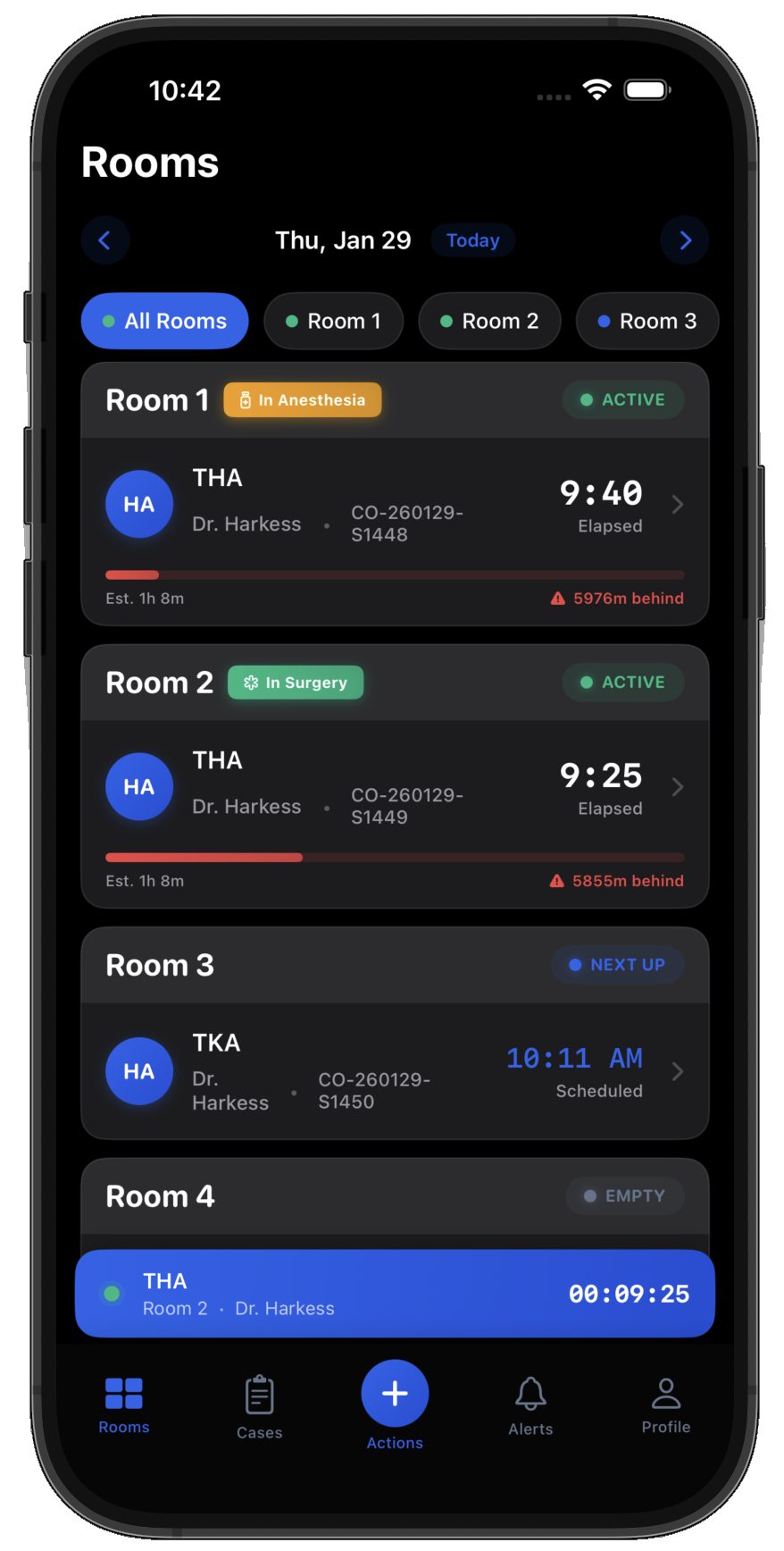Tap the Today badge next to the date
Image resolution: width=784 pixels, height=1551 pixels.
[472, 239]
